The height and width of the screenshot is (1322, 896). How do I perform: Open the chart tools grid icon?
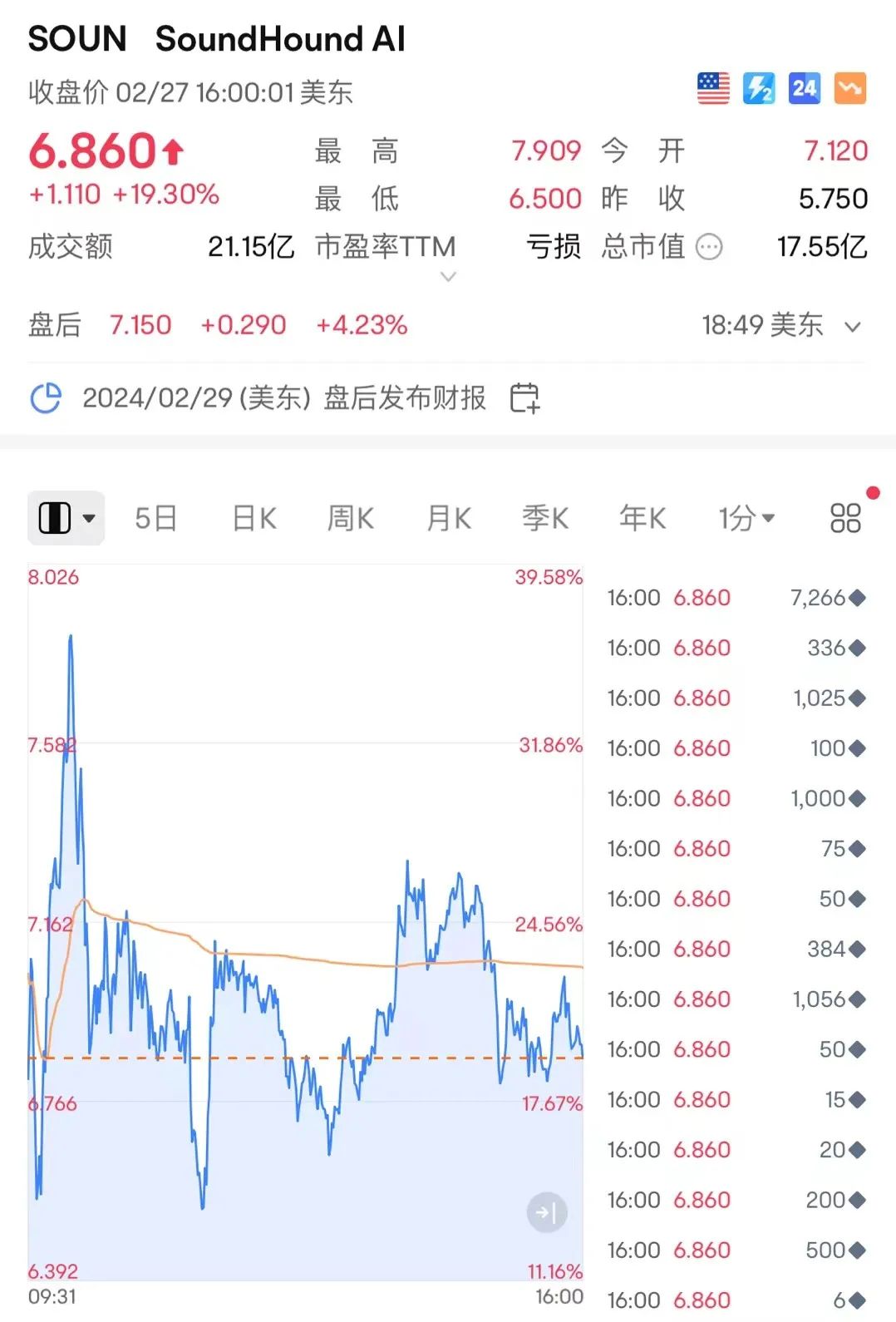coord(845,518)
